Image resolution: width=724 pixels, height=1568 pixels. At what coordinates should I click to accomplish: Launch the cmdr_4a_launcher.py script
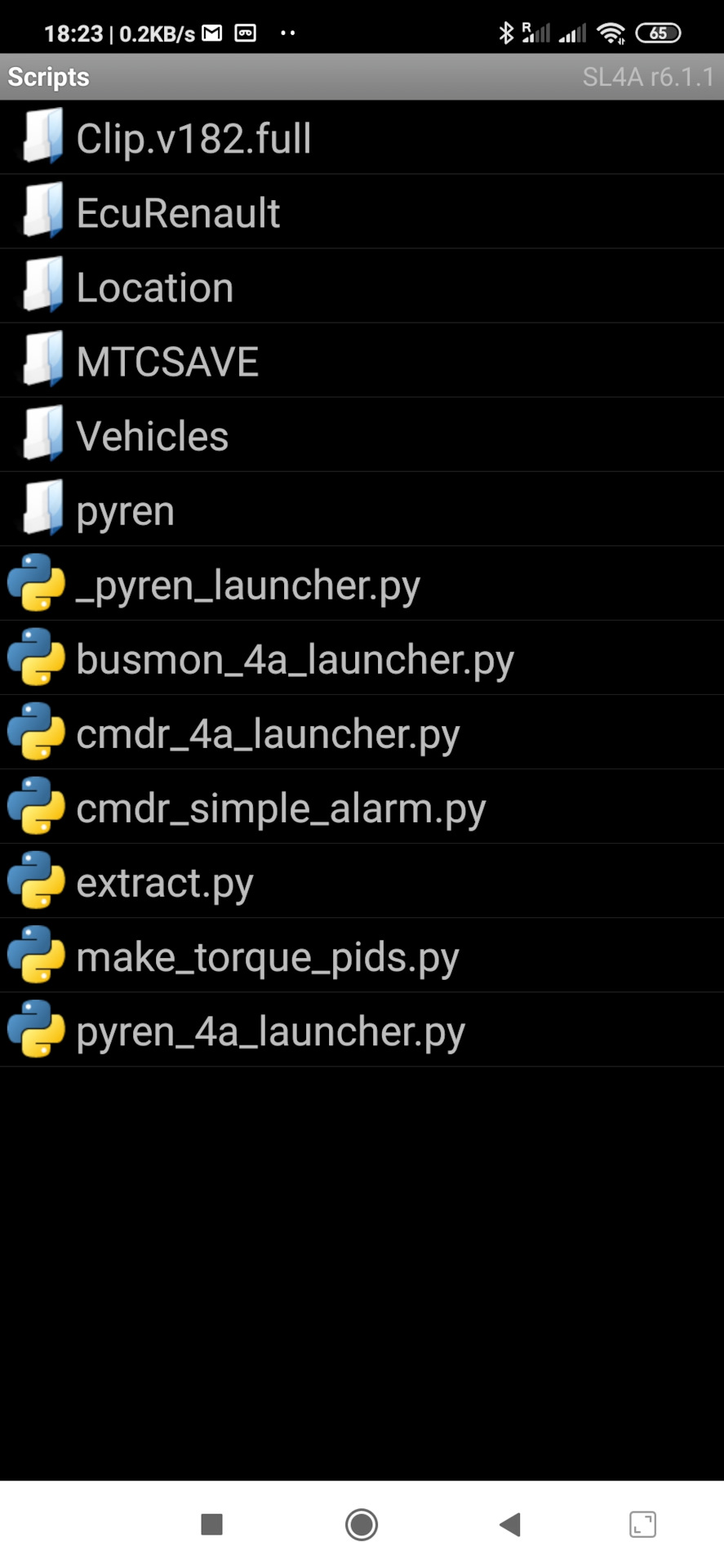[268, 733]
